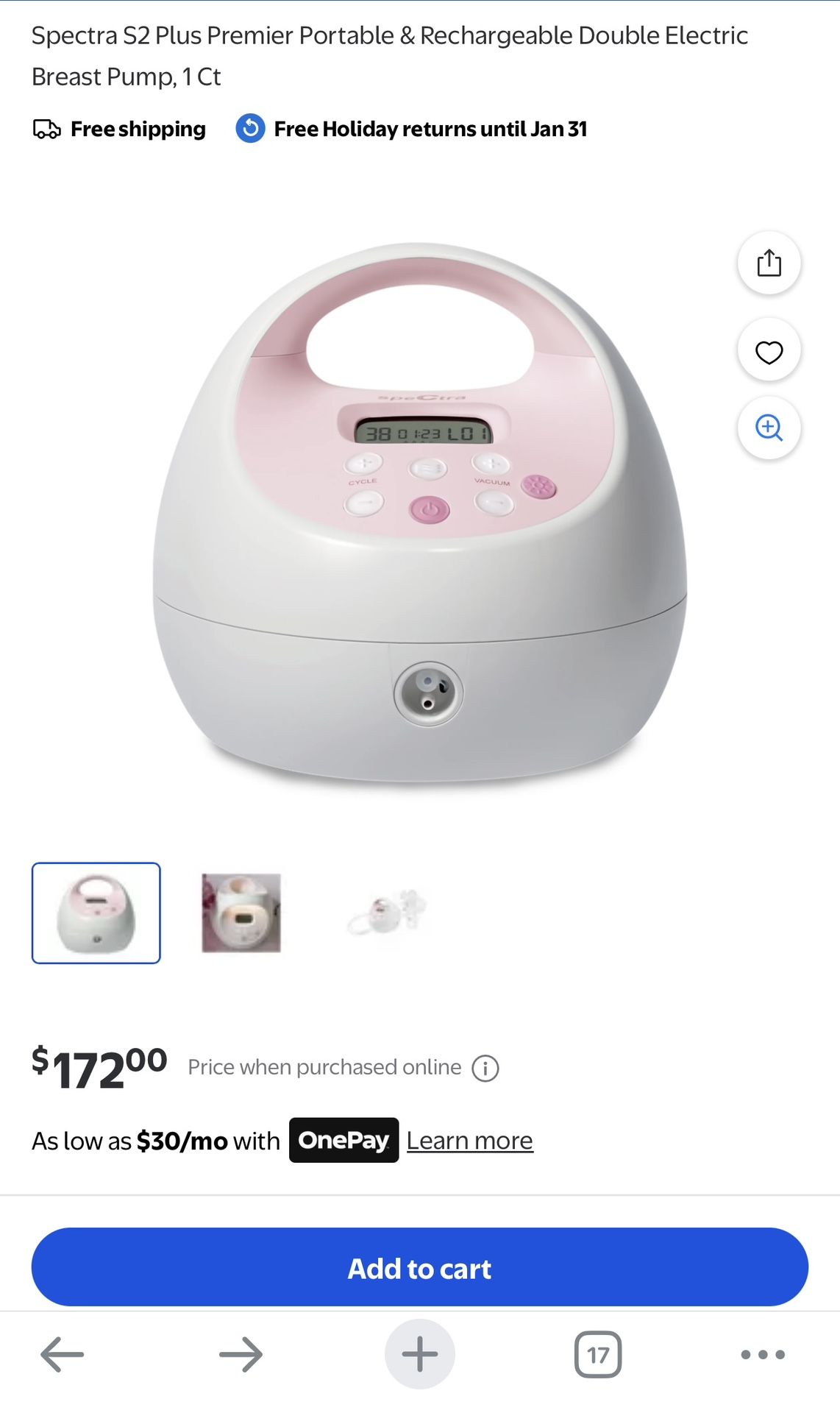This screenshot has width=840, height=1413.
Task: Share this breast pump listing
Action: (x=769, y=263)
